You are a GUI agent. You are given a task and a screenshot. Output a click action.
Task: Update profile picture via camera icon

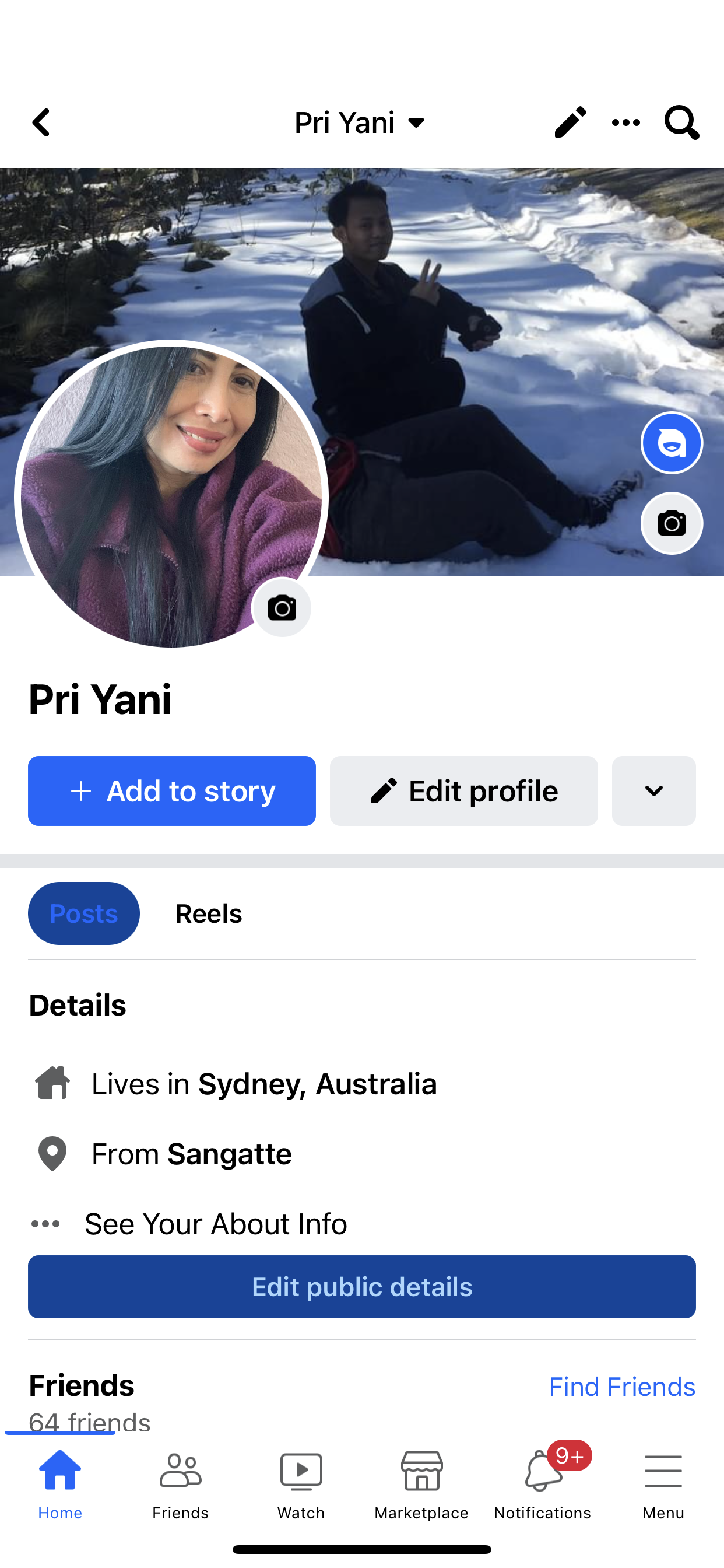coord(282,607)
